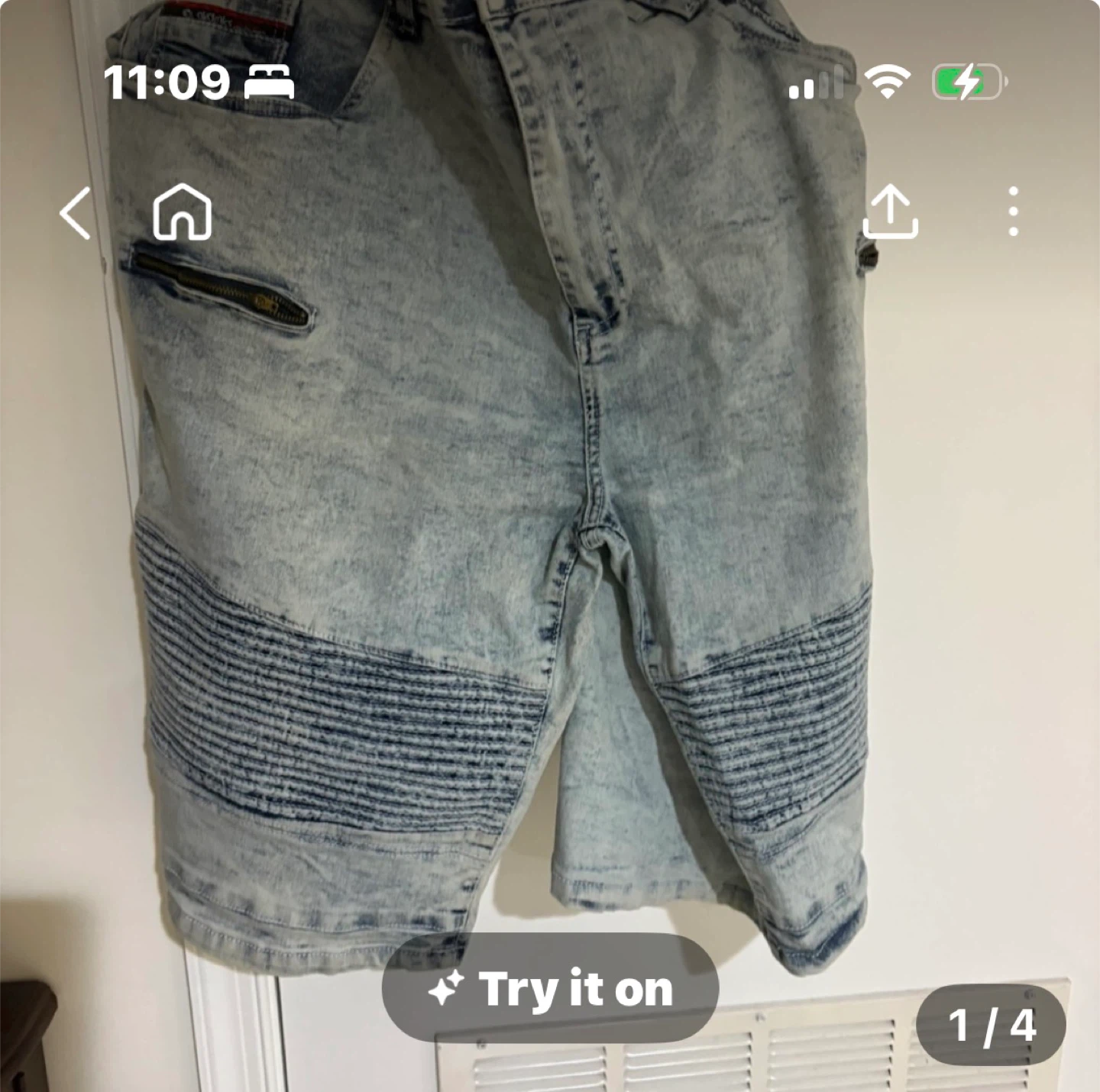The width and height of the screenshot is (1100, 1092).
Task: Open the three-dot overflow menu
Action: click(1013, 212)
